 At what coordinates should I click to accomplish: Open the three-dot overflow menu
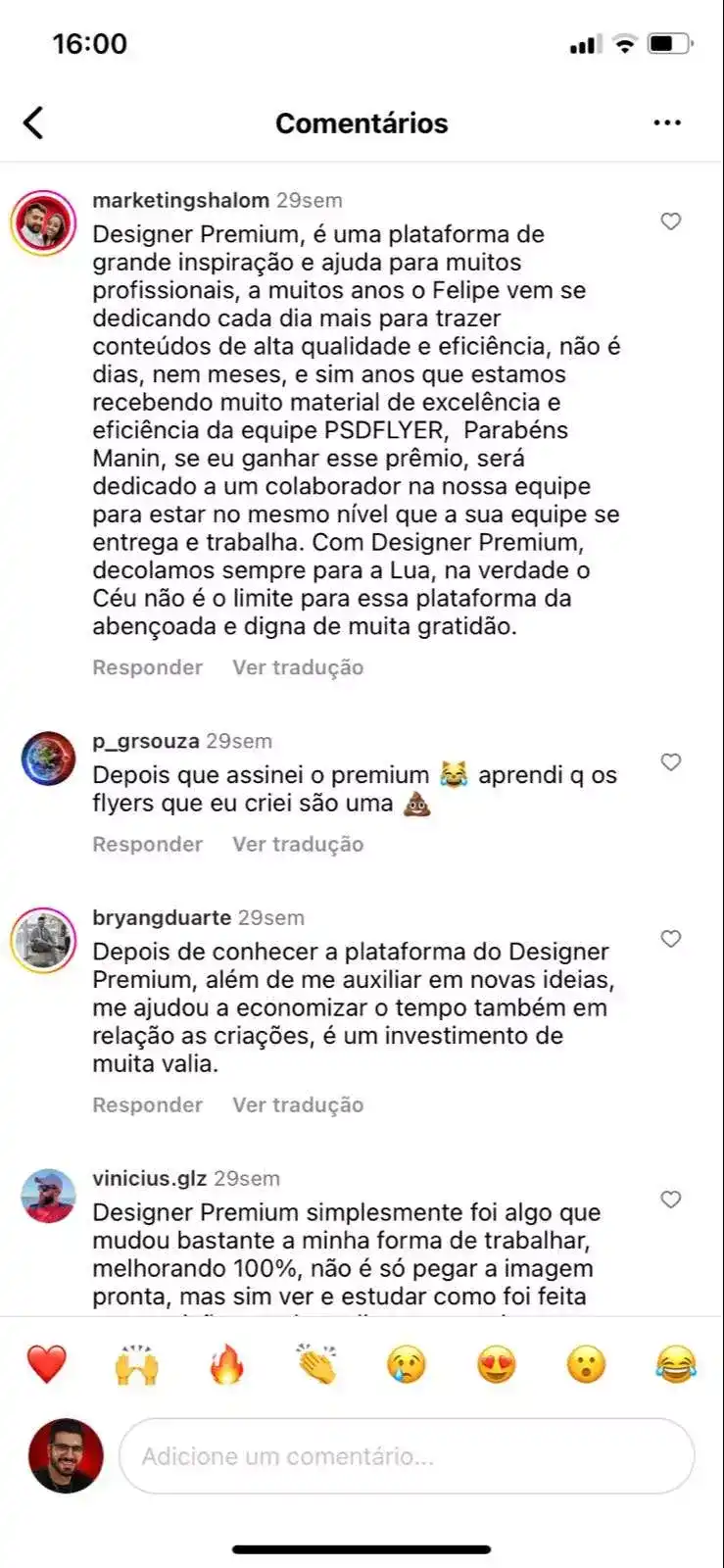pos(667,123)
